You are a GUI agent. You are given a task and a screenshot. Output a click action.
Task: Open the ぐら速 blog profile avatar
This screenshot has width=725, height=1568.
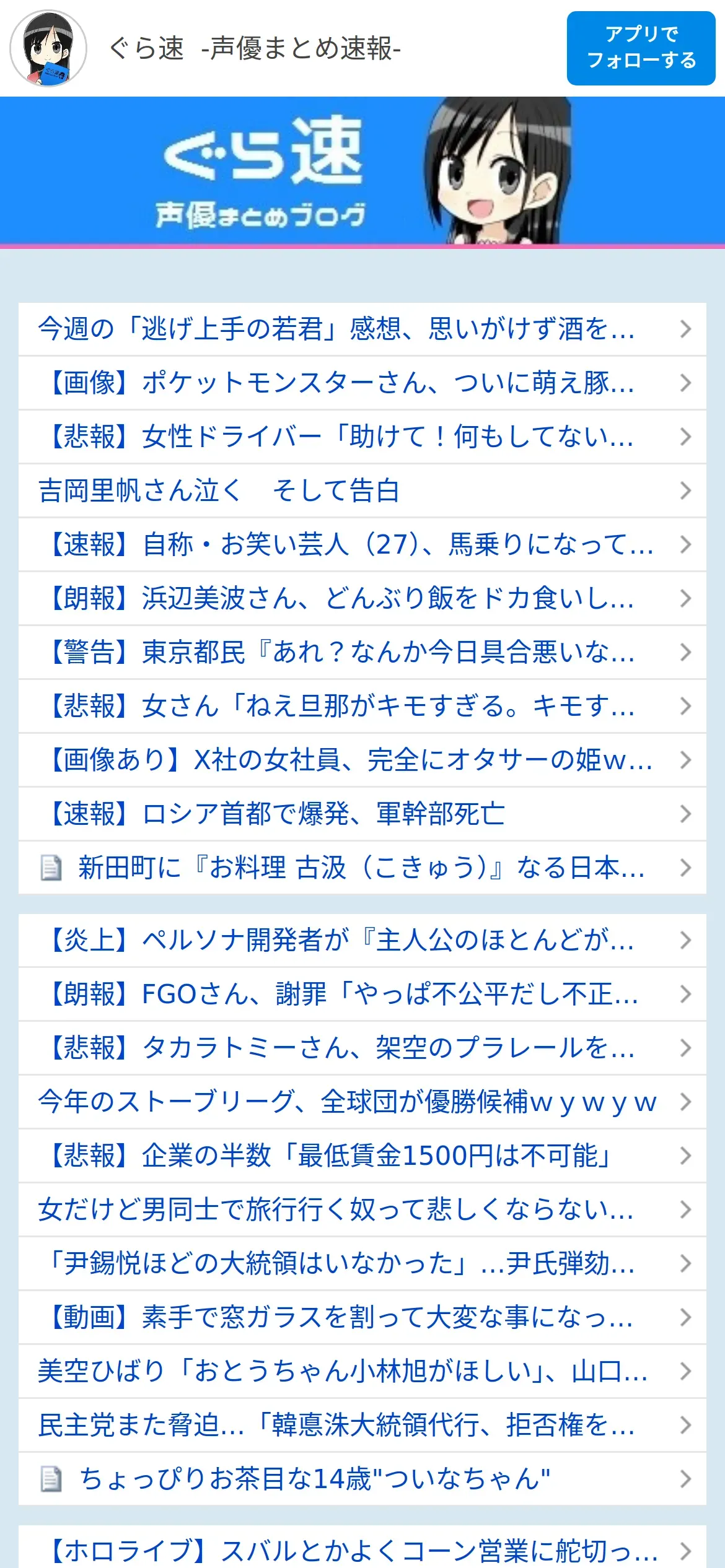tap(48, 48)
